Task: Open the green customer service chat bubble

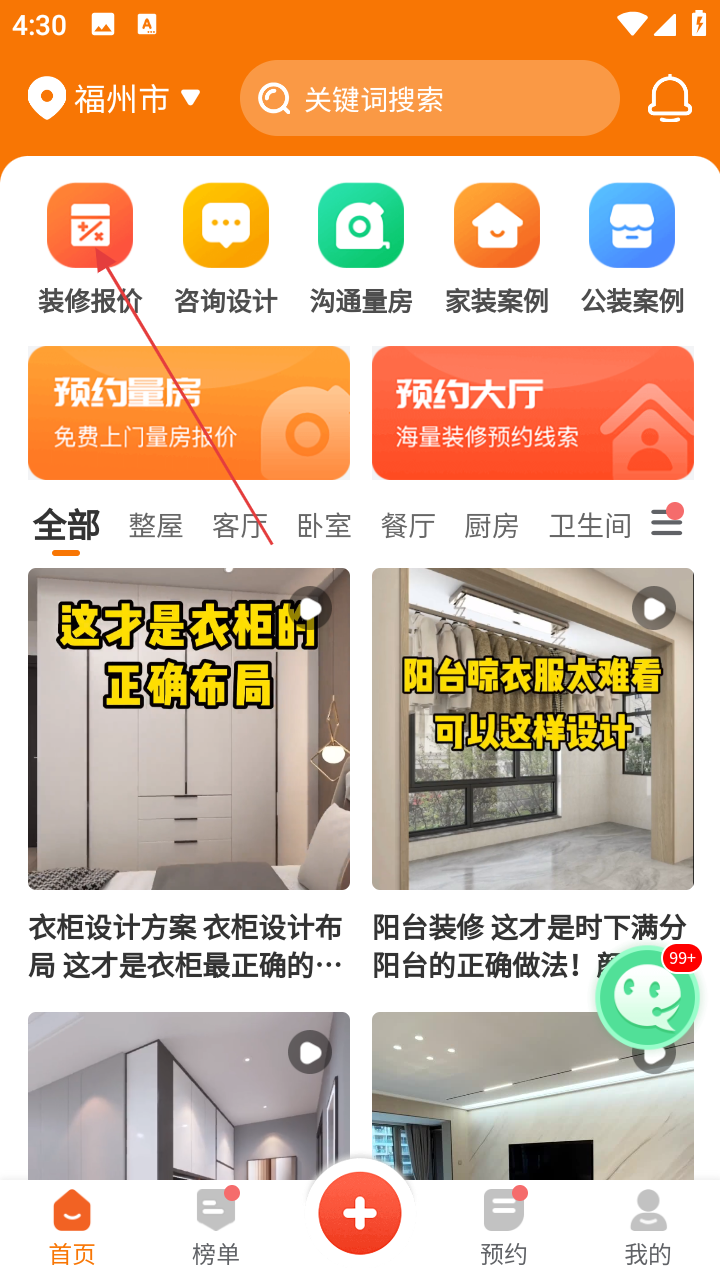Action: point(647,997)
